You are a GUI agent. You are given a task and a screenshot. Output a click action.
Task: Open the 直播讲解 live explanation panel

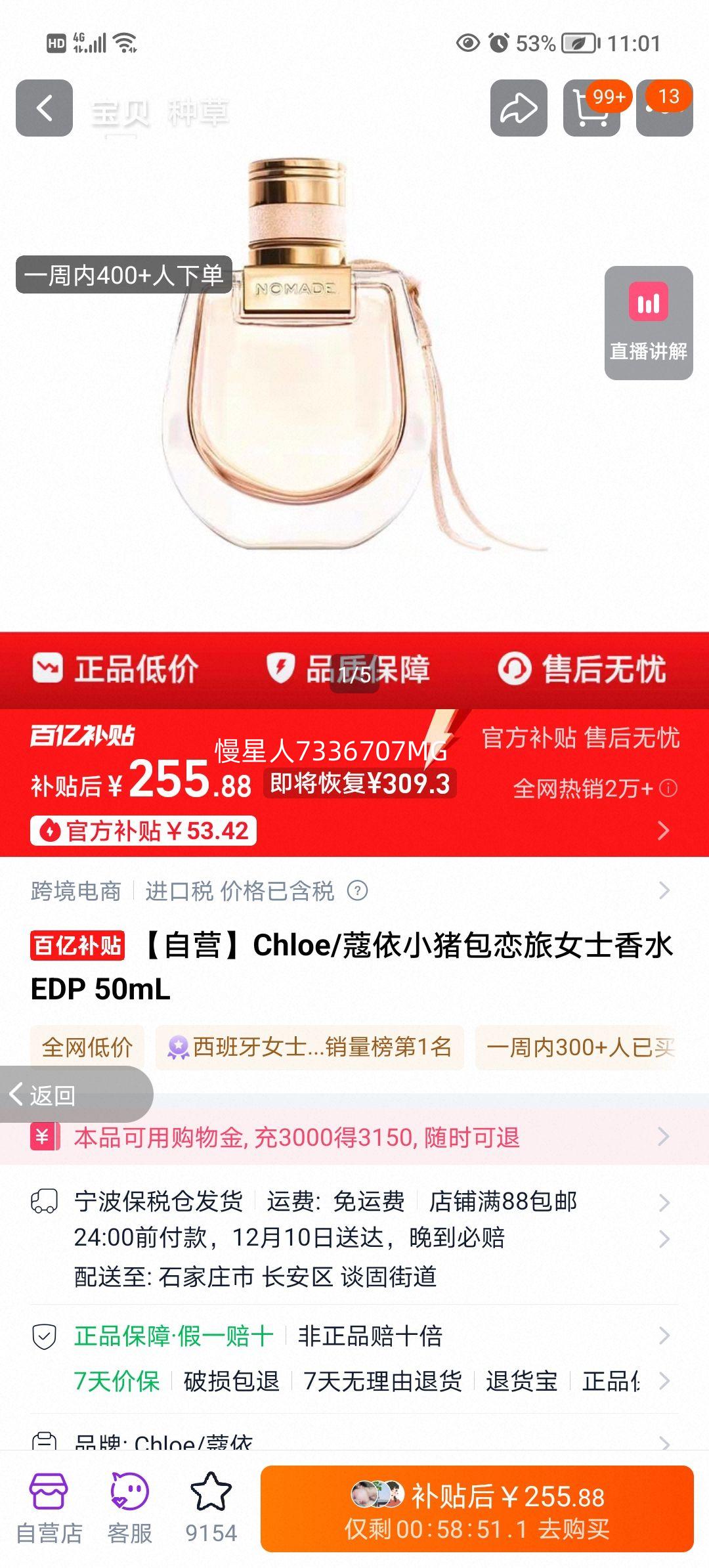point(648,322)
